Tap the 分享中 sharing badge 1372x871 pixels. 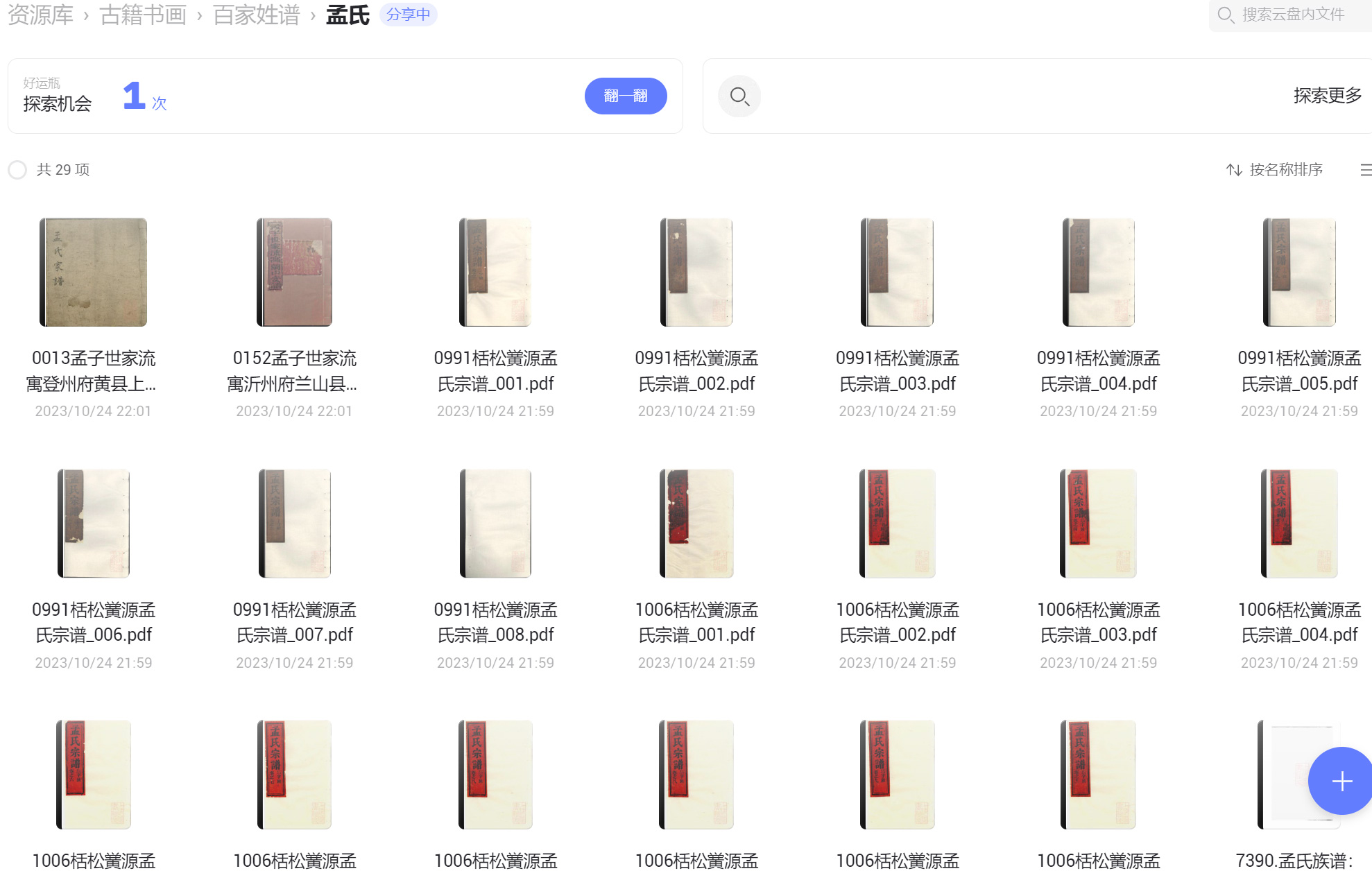click(x=408, y=15)
